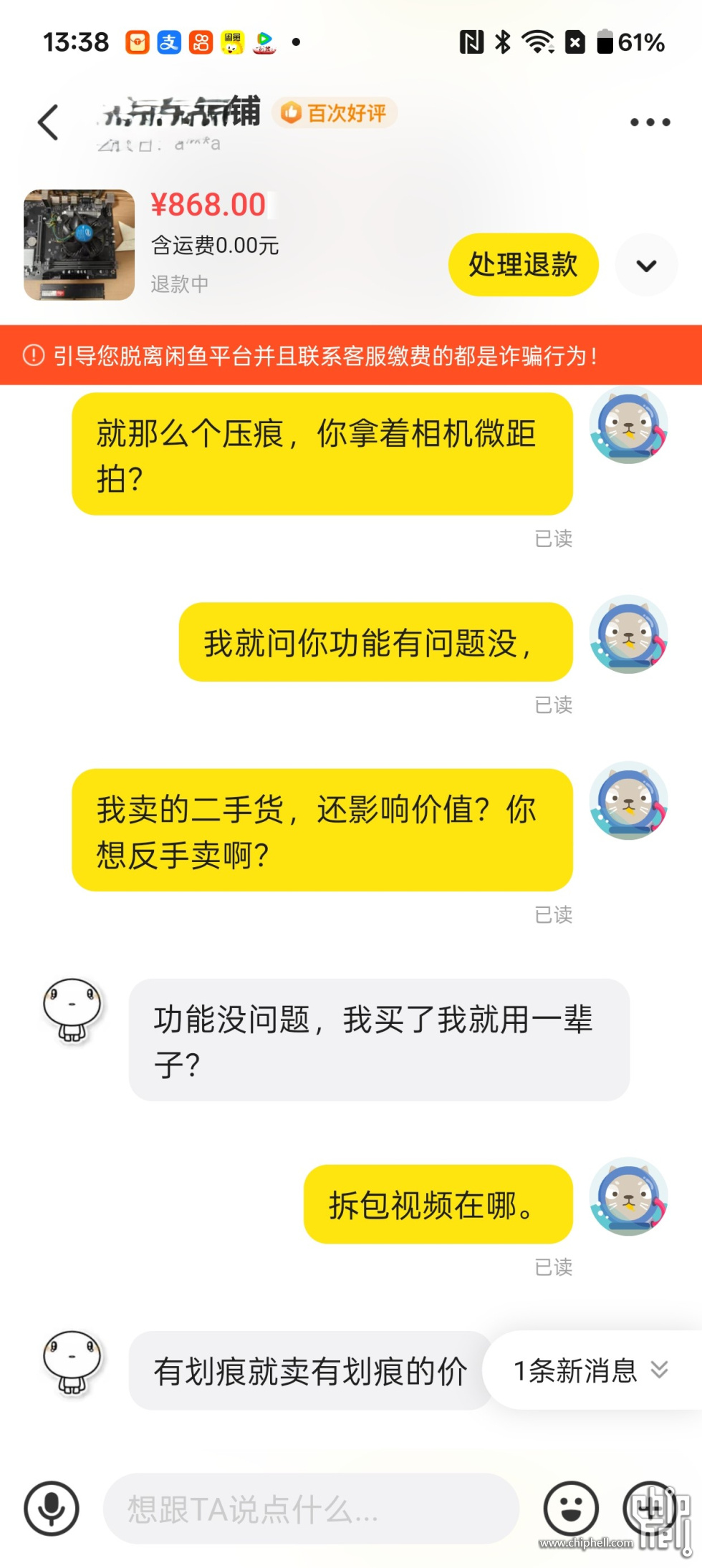Expand the order card chevron
Image resolution: width=702 pixels, height=1568 pixels.
pos(646,266)
